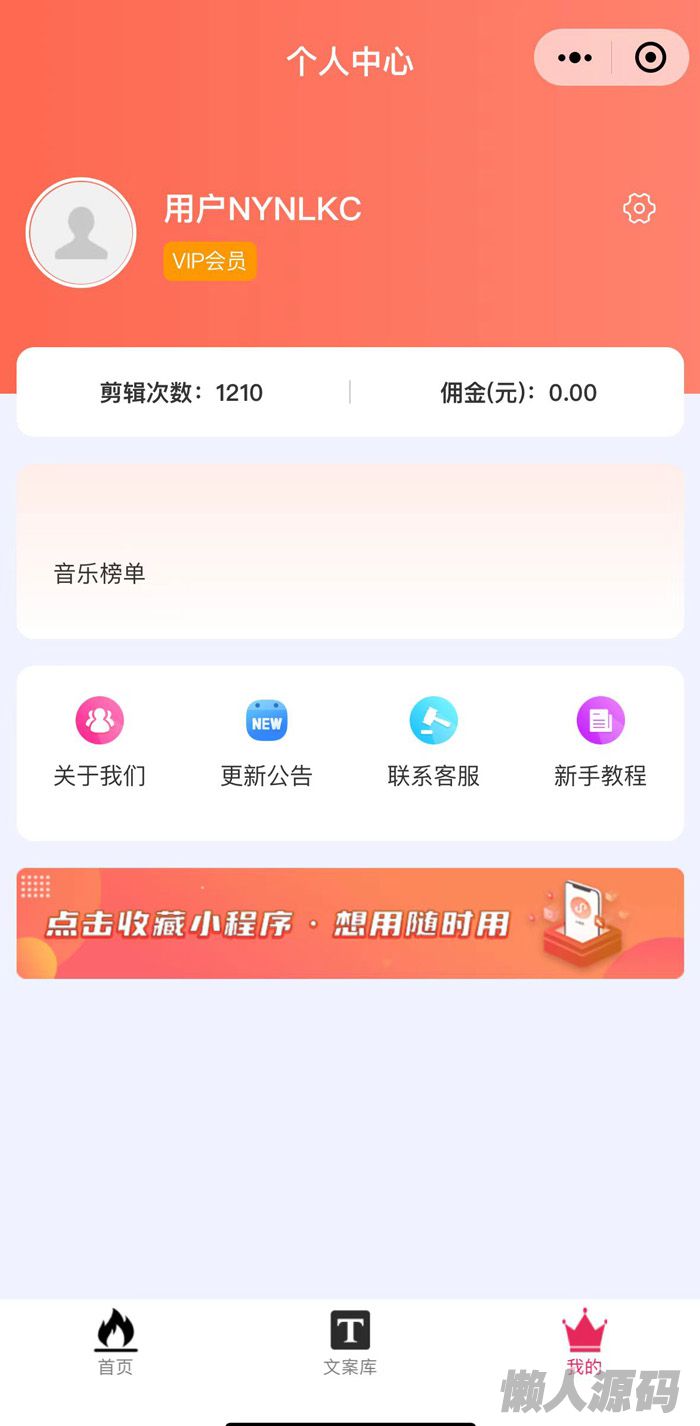View 更新公告 announcements
700x1426 pixels.
coord(266,743)
